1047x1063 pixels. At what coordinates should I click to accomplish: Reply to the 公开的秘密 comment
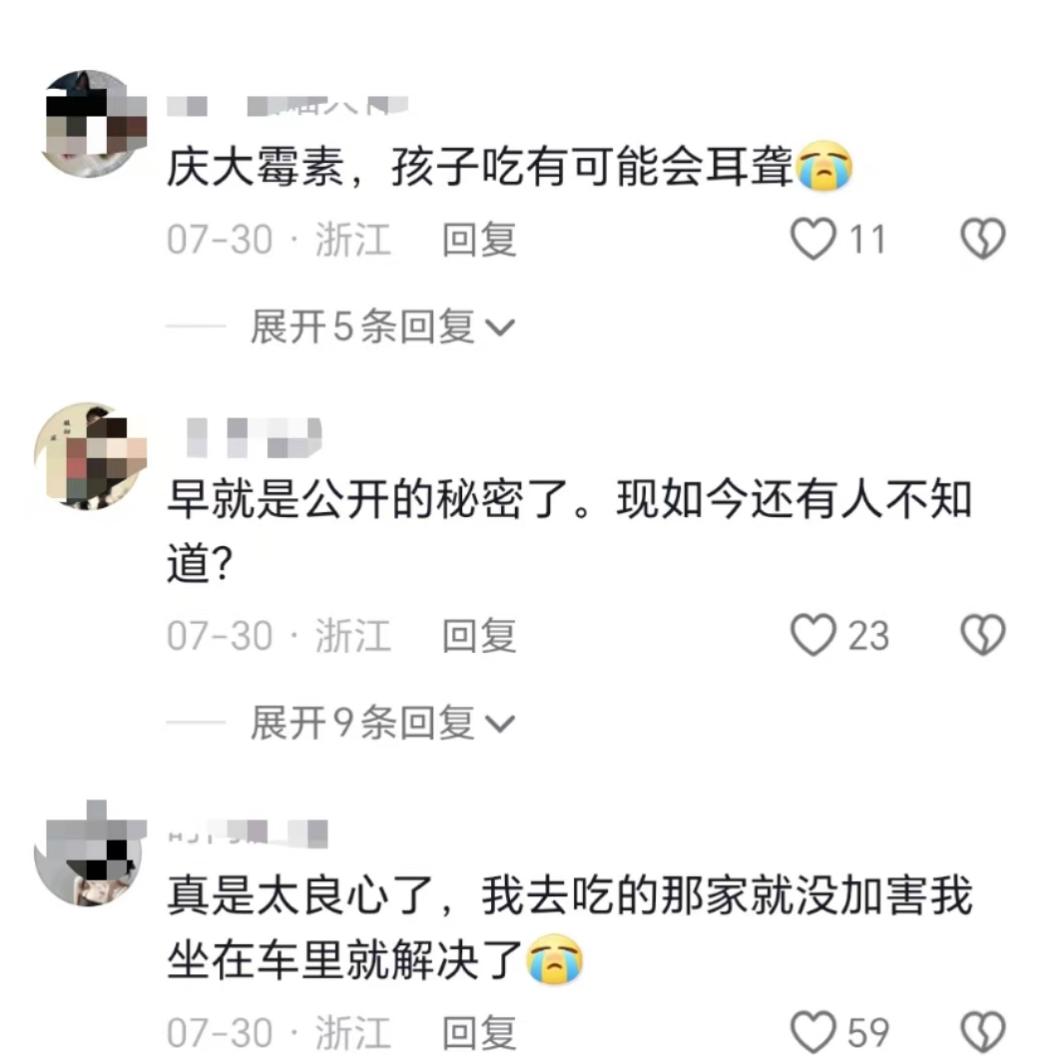pos(479,635)
